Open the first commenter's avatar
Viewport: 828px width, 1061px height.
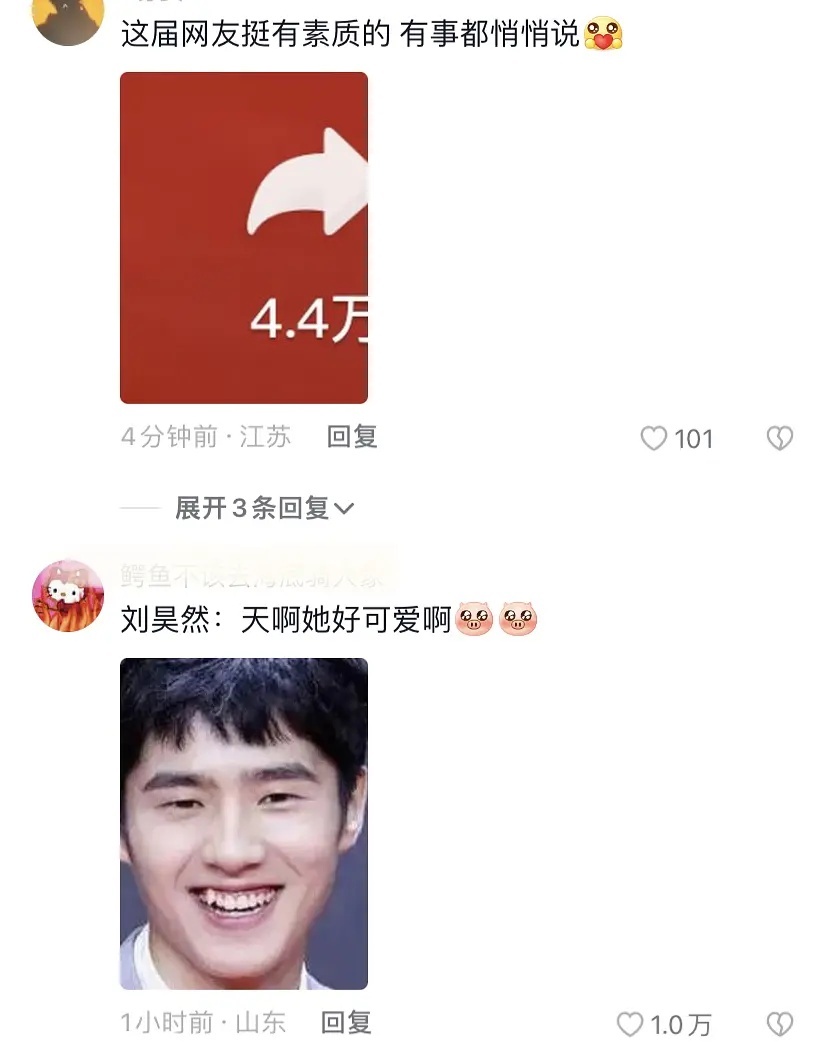tap(68, 20)
